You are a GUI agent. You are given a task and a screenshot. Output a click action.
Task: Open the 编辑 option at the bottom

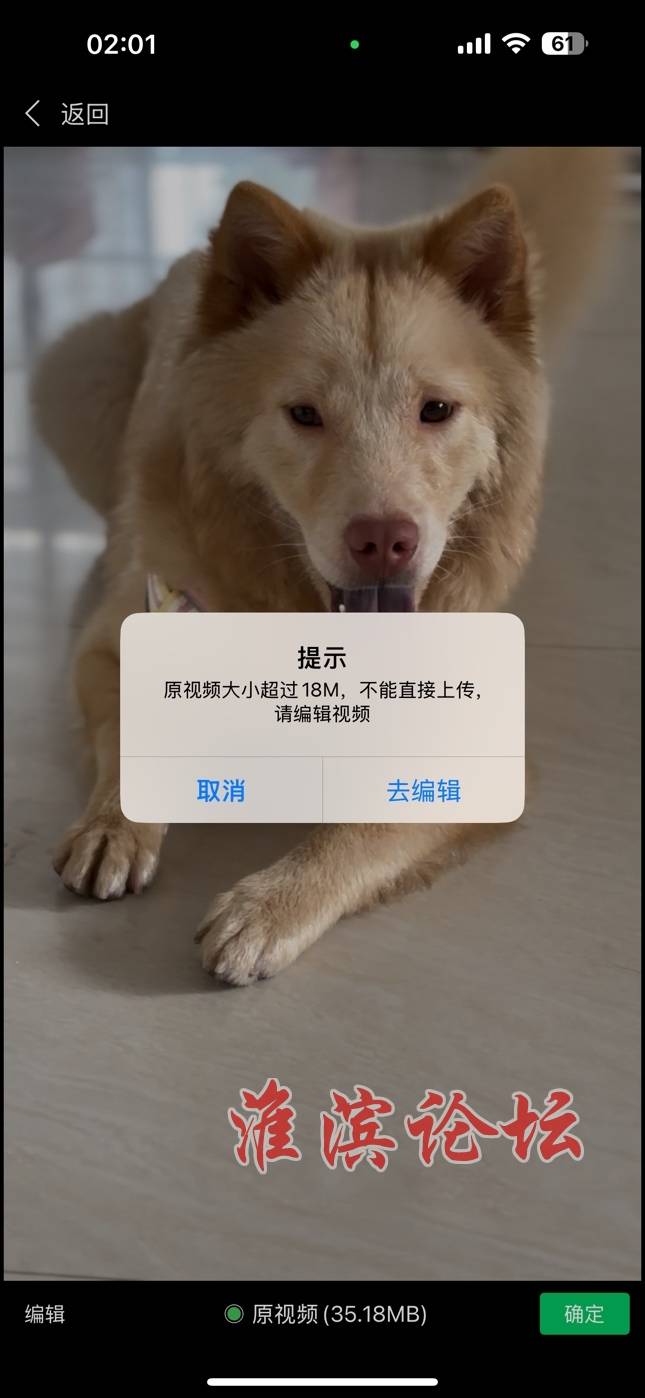pos(45,1314)
